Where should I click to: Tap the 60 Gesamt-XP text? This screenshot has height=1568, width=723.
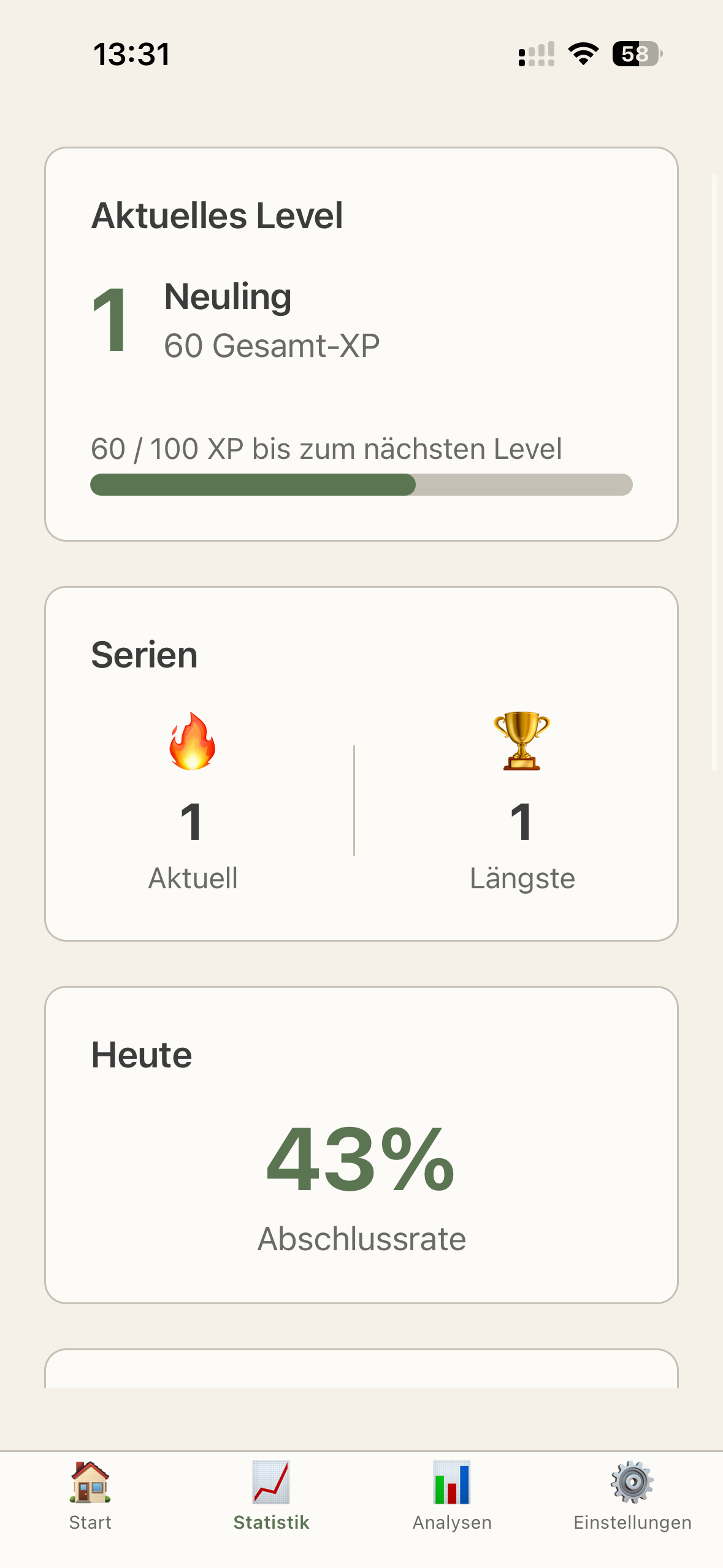[272, 345]
